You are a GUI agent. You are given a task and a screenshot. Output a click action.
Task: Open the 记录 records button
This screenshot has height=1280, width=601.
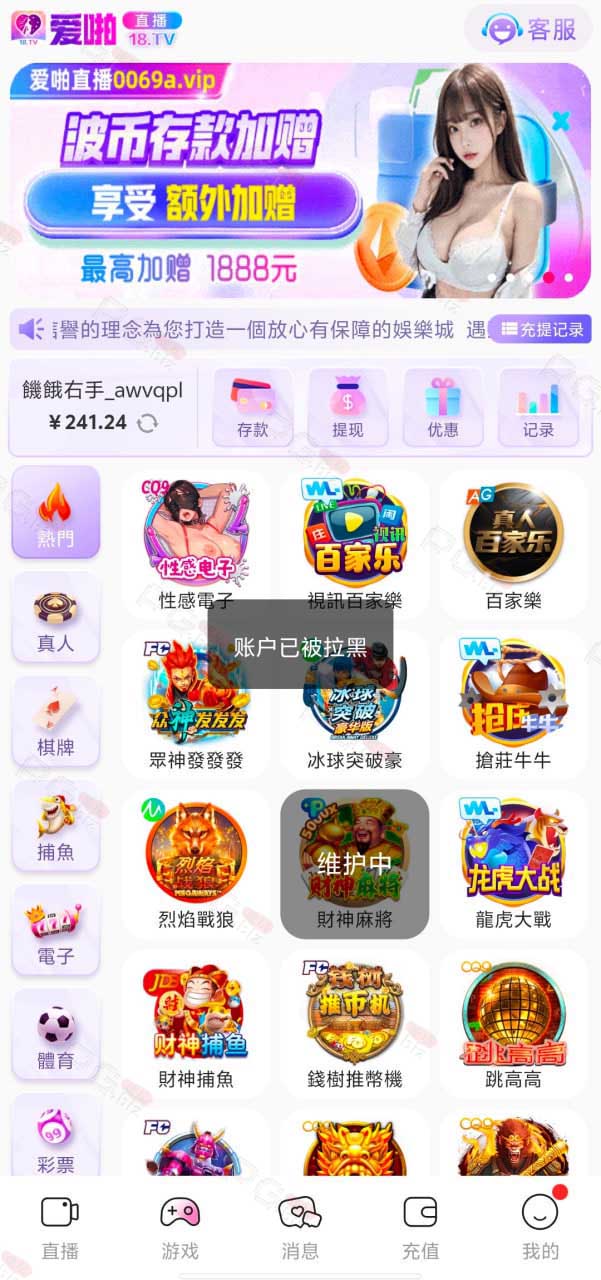(x=538, y=407)
